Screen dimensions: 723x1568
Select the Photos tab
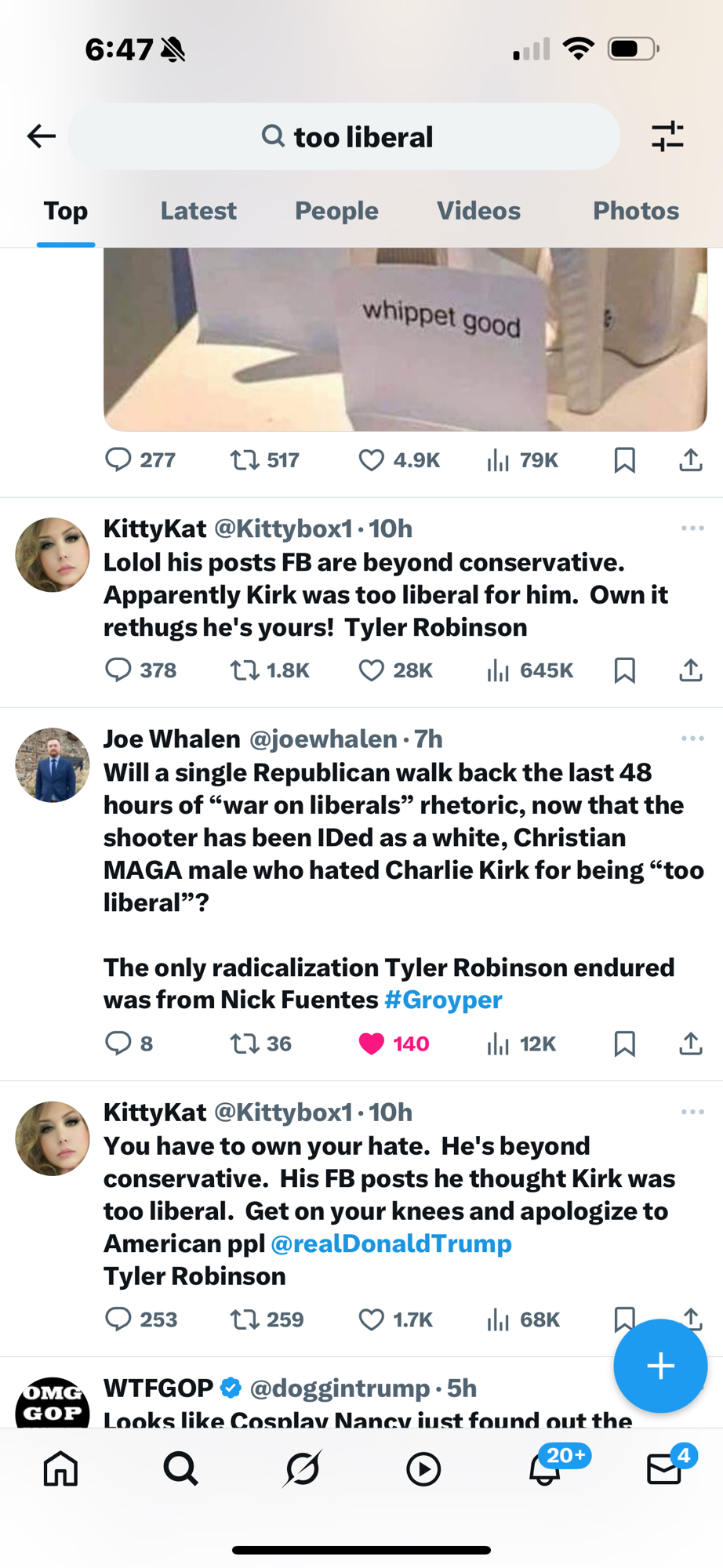(635, 211)
